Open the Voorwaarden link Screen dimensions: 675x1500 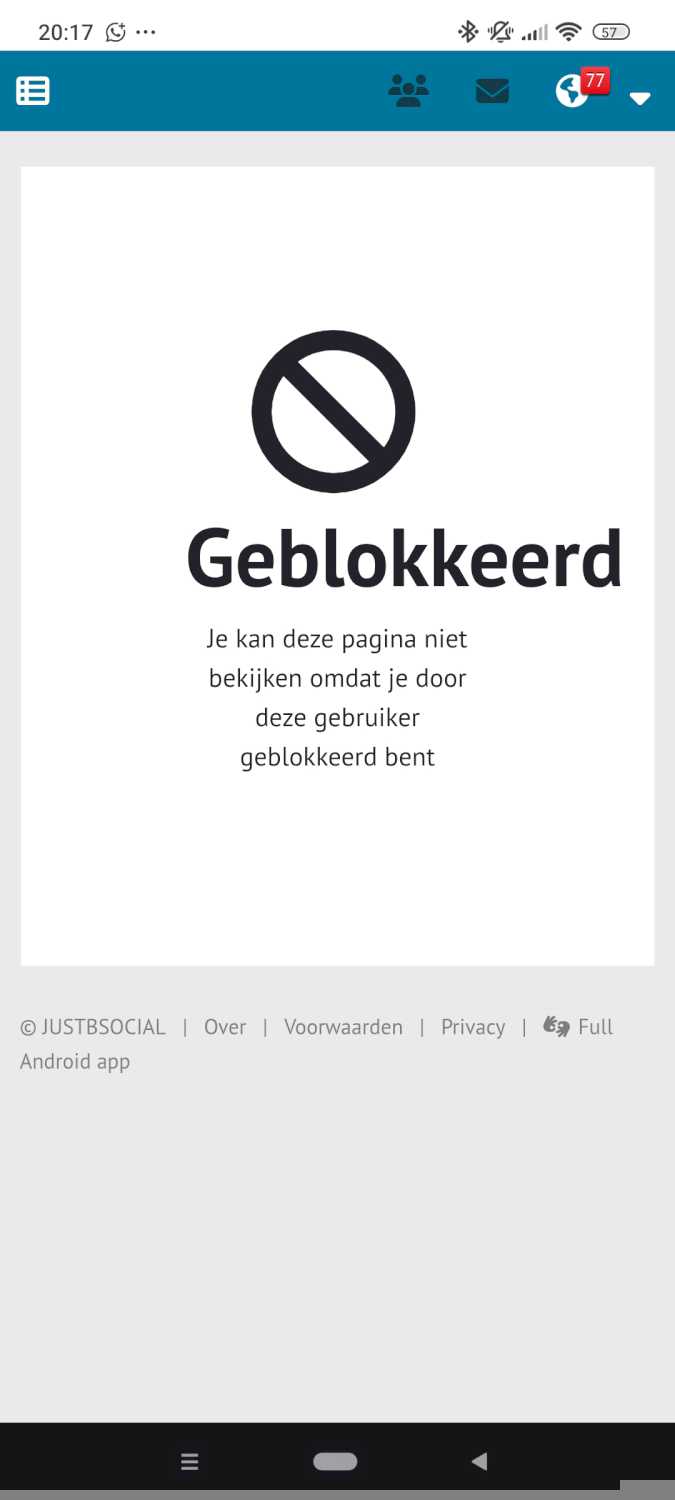coord(343,1027)
